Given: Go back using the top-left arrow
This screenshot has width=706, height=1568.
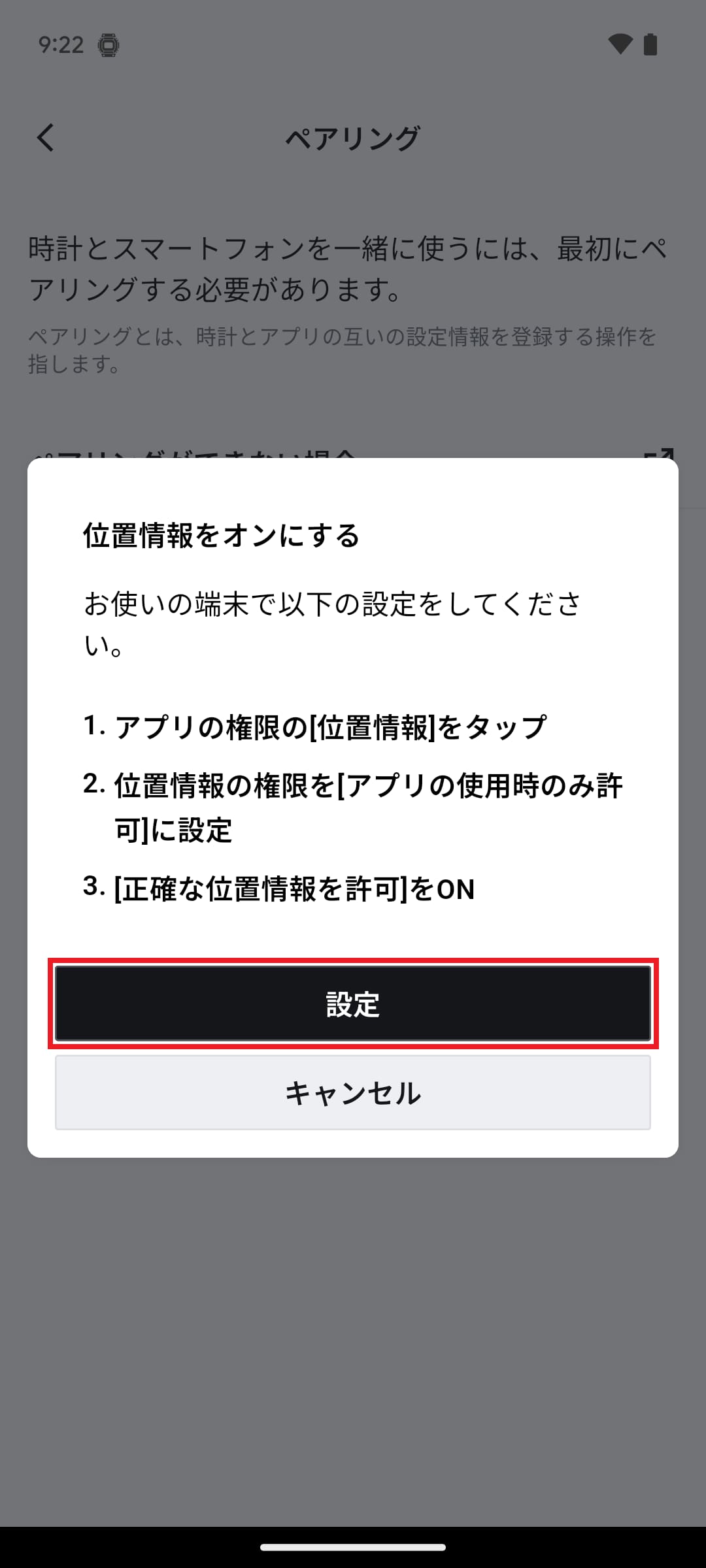Looking at the screenshot, I should (46, 138).
